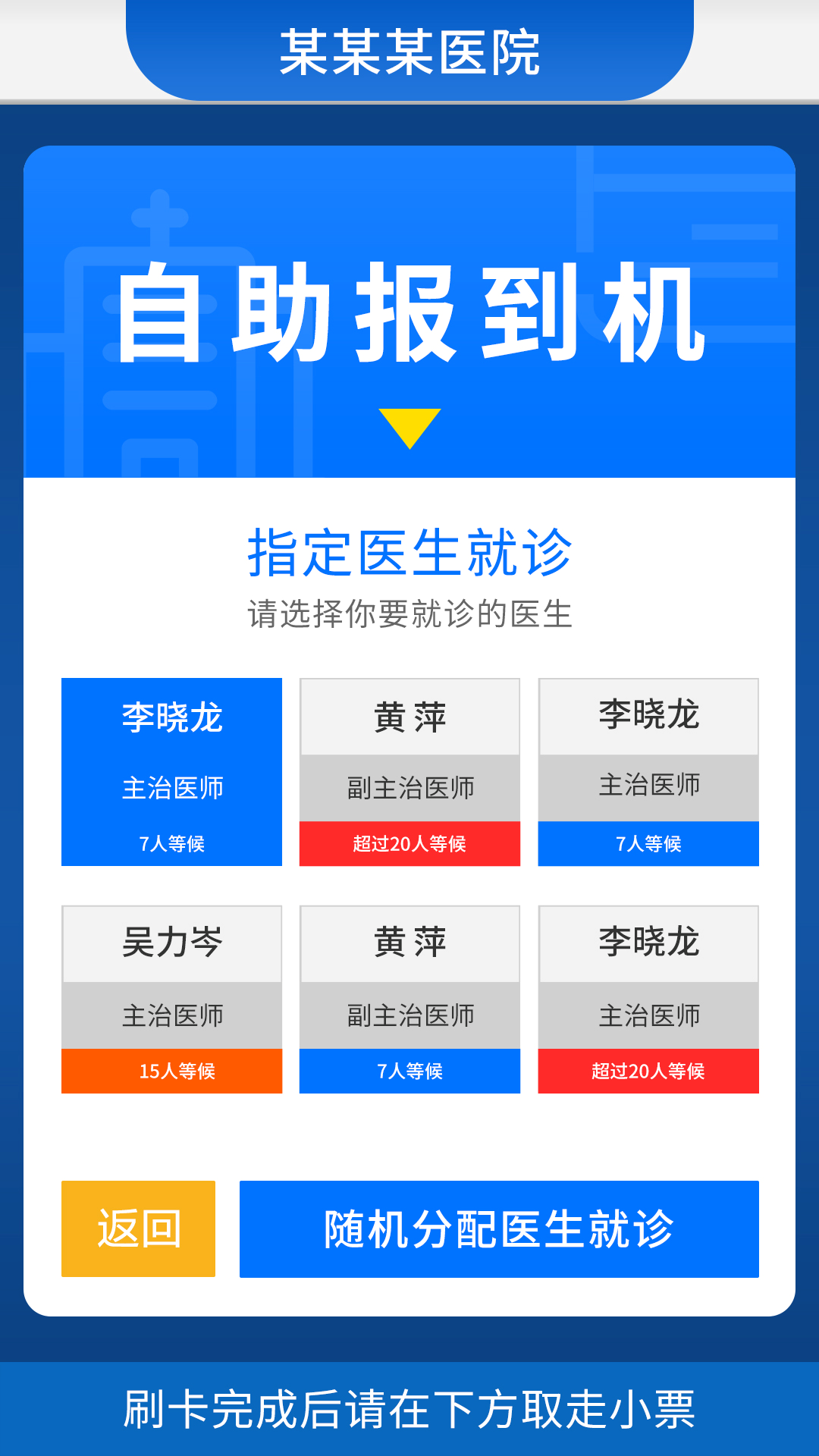Choose 黄萍 with 超过20人等候
Image resolution: width=819 pixels, height=1456 pixels.
point(409,771)
